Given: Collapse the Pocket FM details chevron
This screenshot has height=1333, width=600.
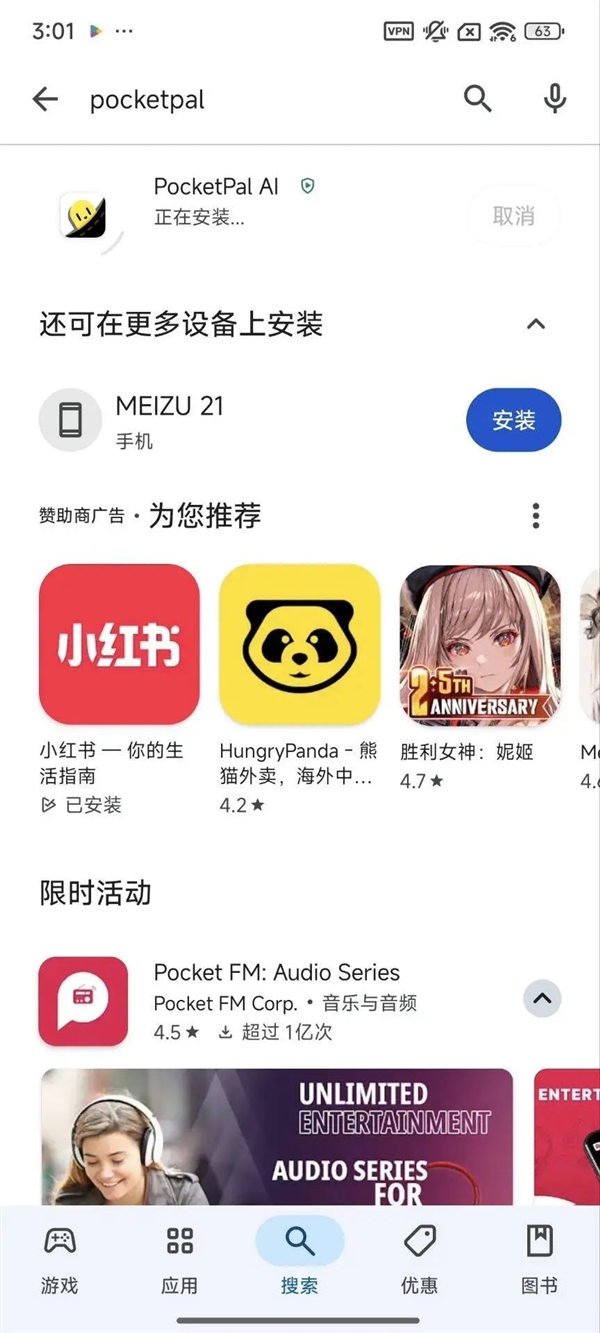Looking at the screenshot, I should tap(542, 998).
